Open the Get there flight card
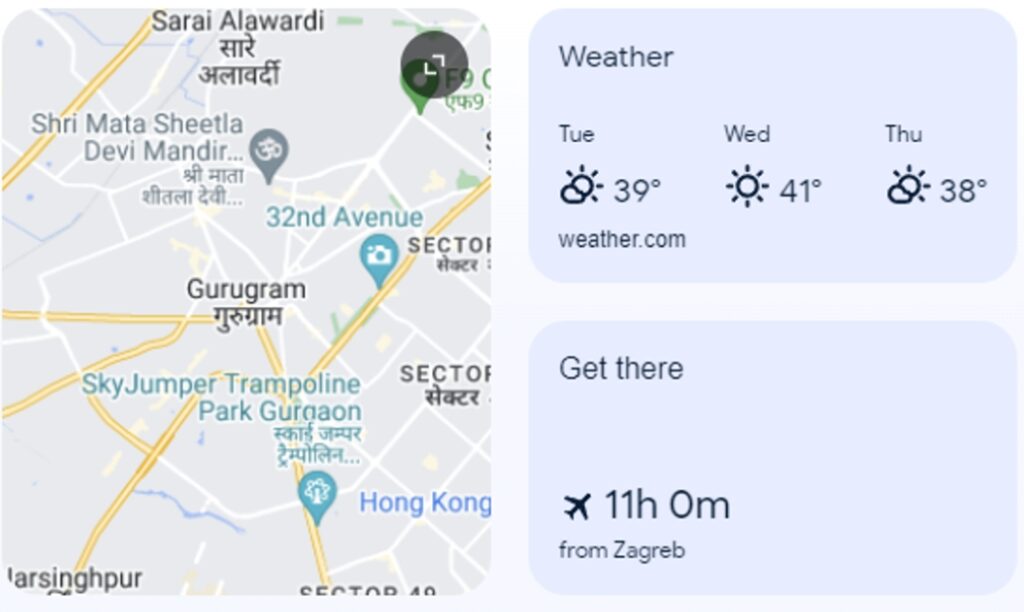The width and height of the screenshot is (1024, 612). pos(772,458)
